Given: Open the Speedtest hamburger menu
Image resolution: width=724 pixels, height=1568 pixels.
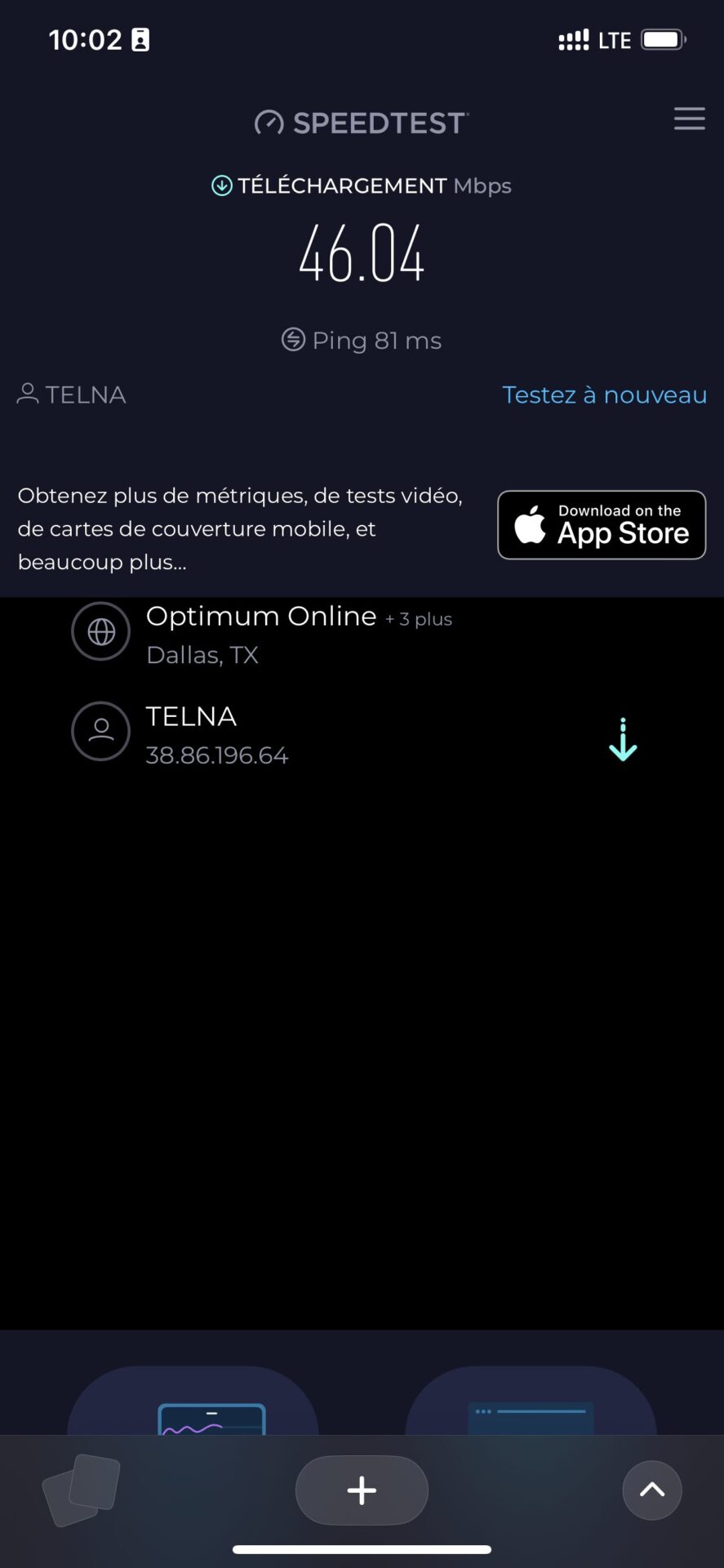Looking at the screenshot, I should pos(689,119).
